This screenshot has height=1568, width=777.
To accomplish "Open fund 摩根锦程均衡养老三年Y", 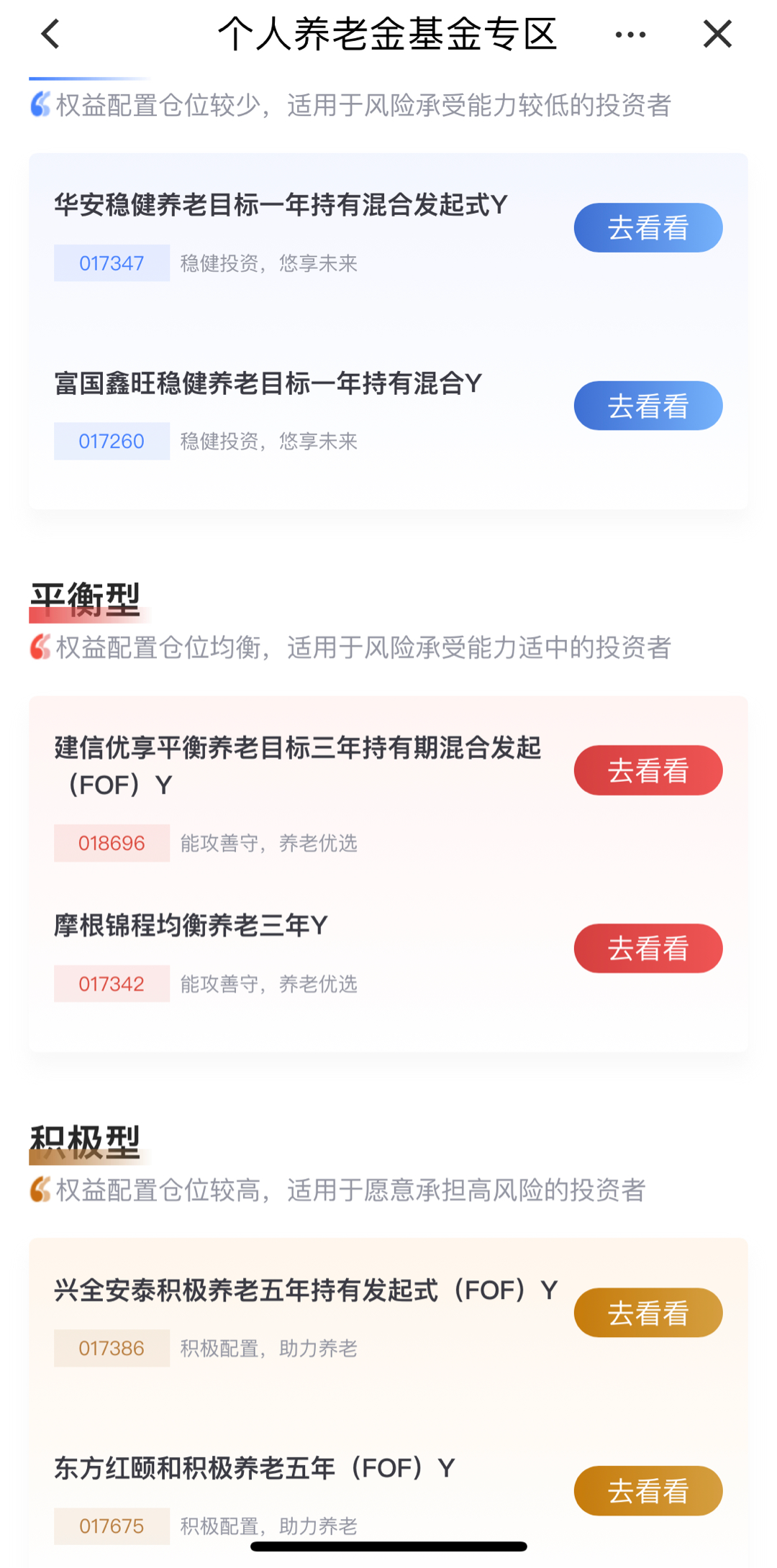I will point(191,925).
